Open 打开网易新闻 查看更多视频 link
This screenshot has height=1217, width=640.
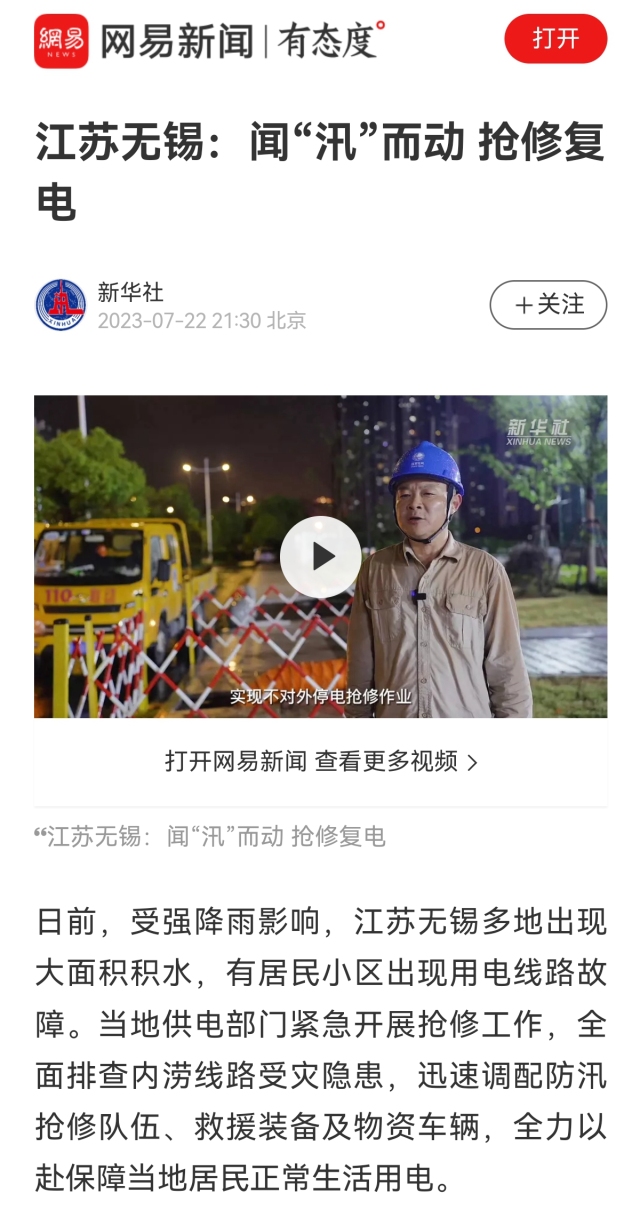320,761
